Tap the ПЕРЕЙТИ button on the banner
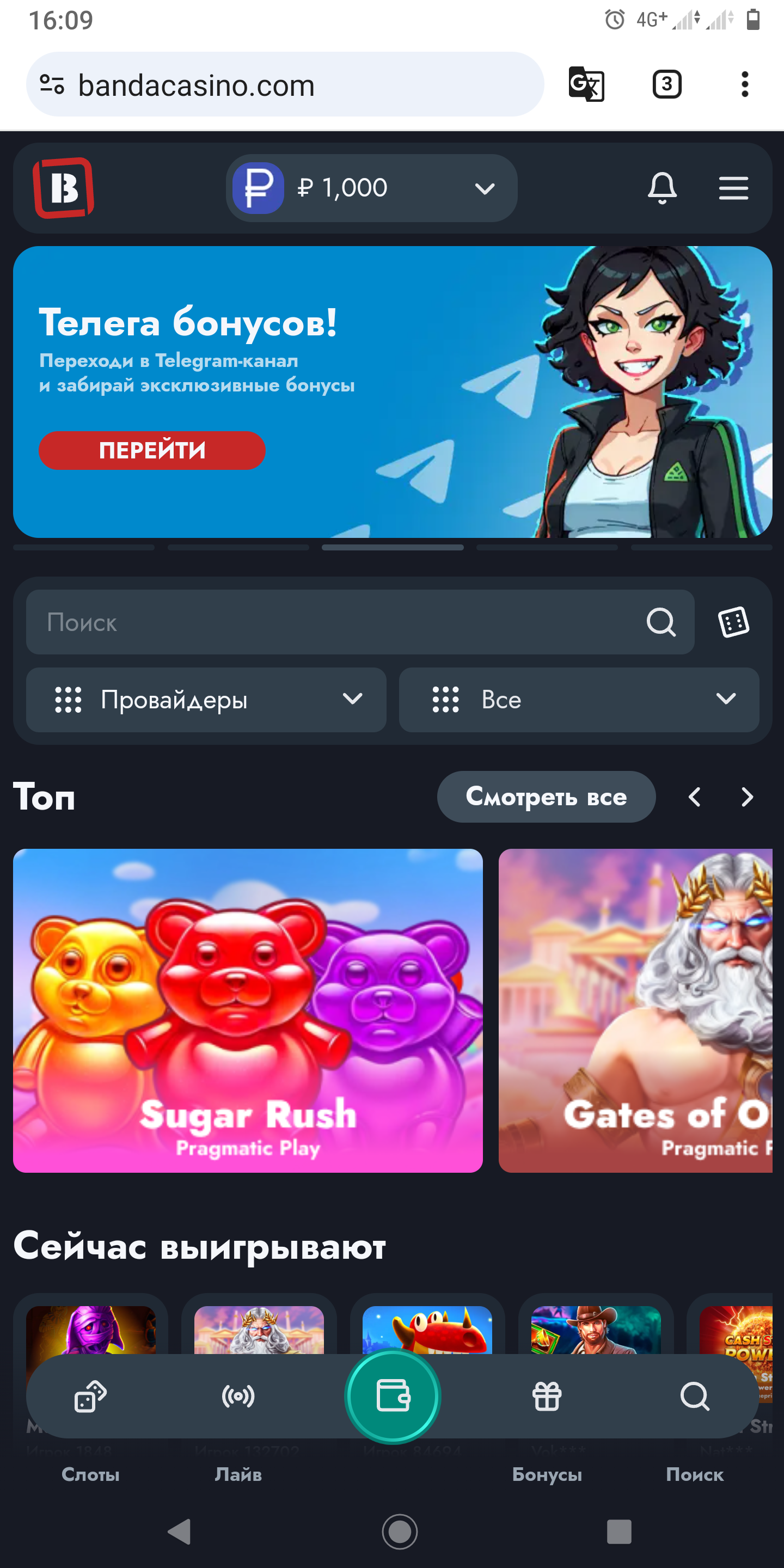The width and height of the screenshot is (784, 1568). click(x=151, y=450)
